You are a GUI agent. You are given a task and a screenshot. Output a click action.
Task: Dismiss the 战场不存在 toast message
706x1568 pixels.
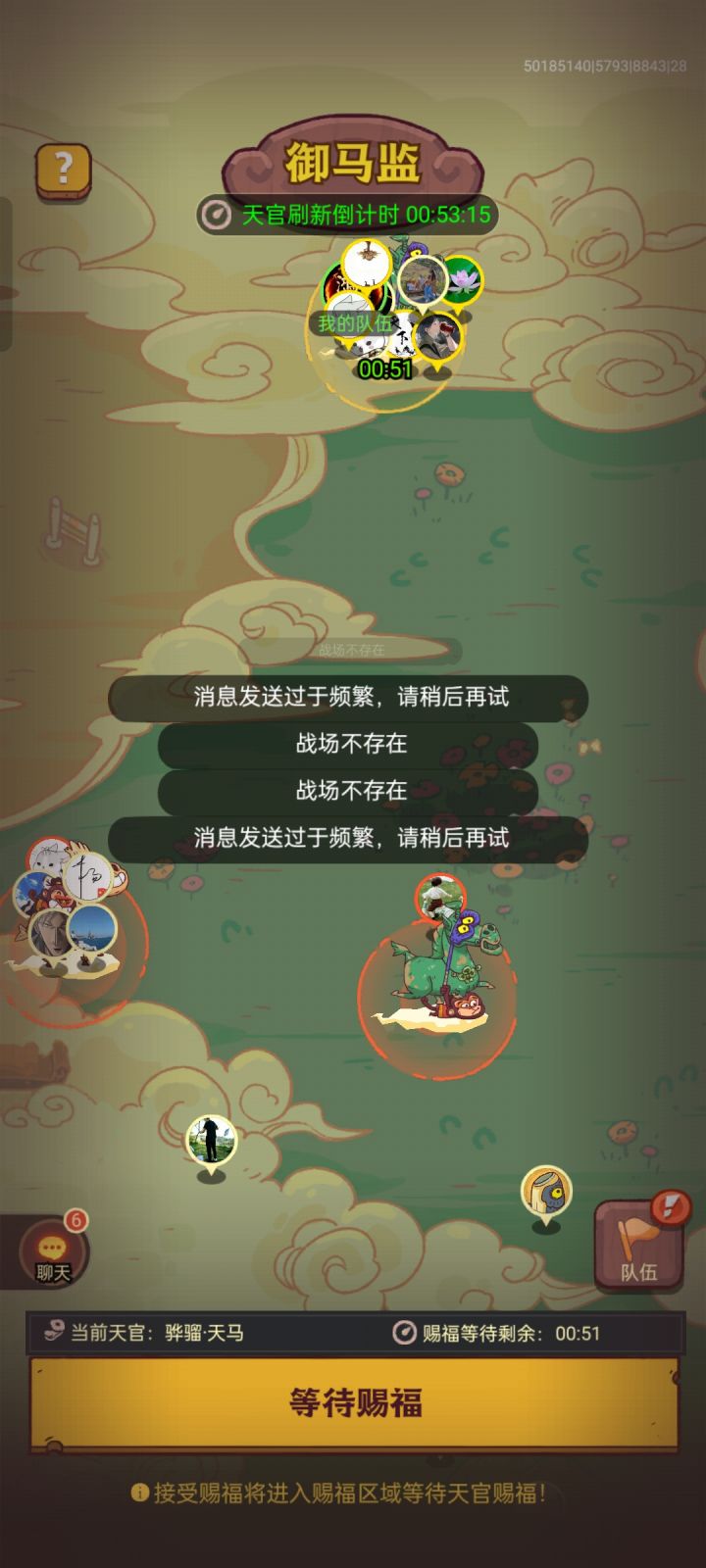(x=351, y=745)
